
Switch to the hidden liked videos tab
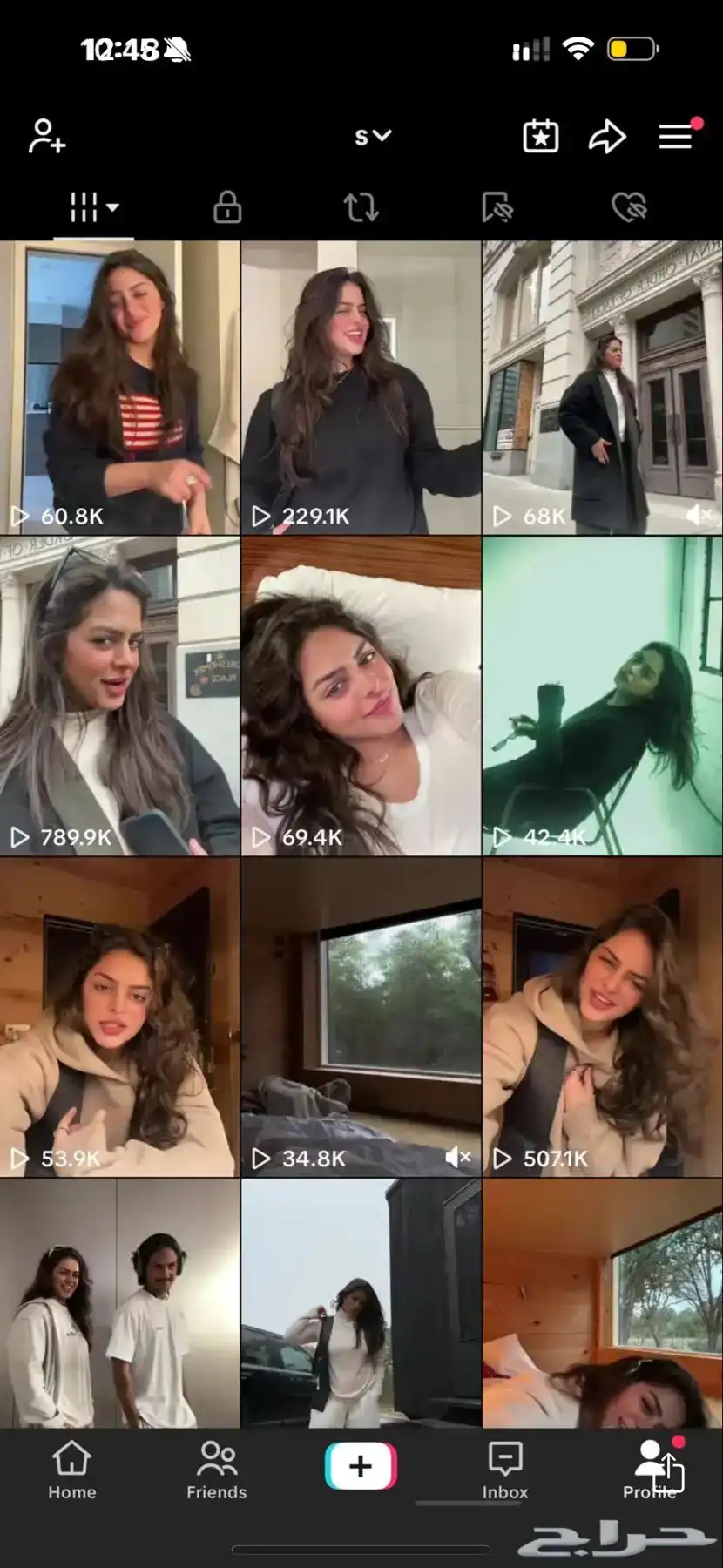[630, 207]
